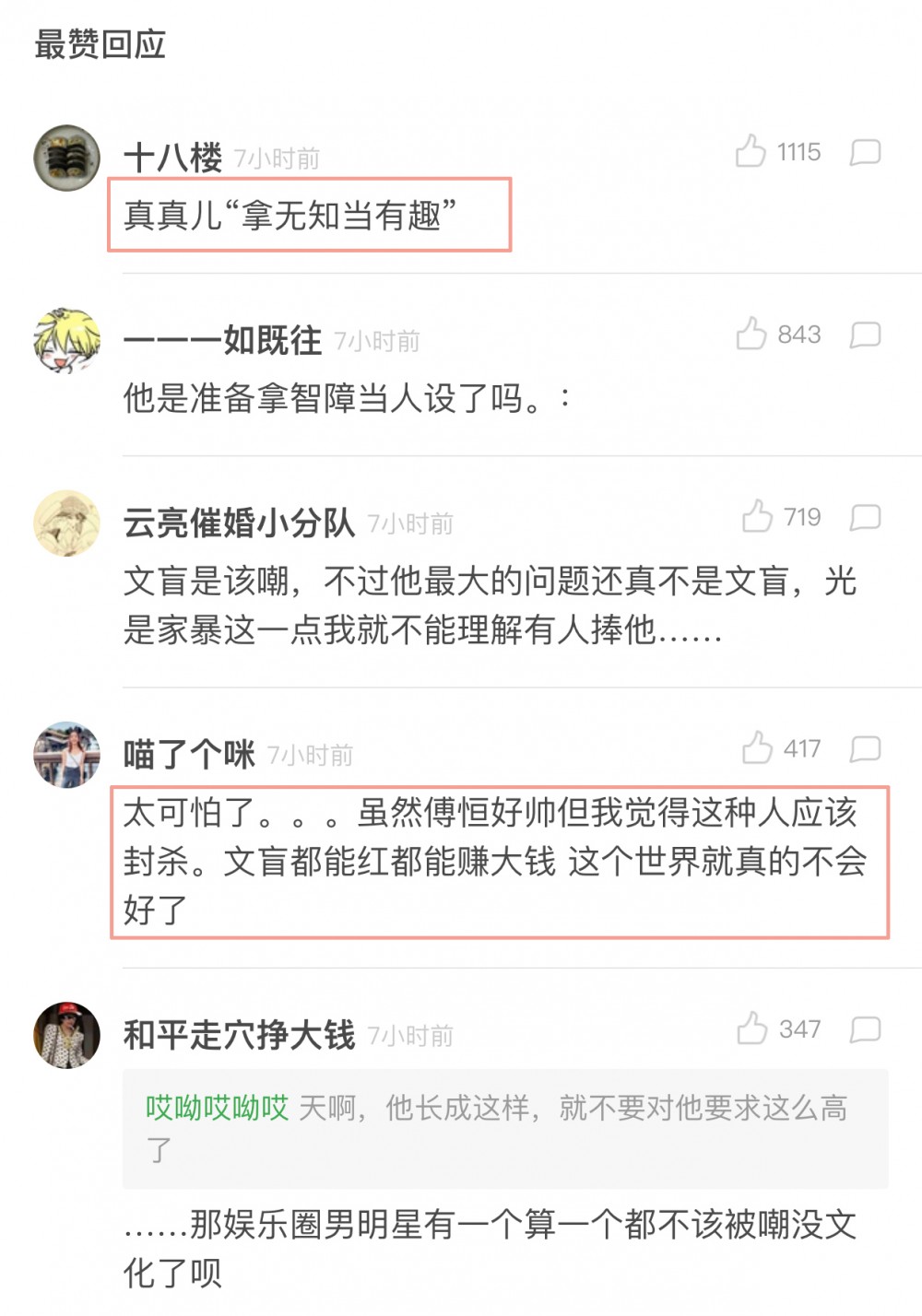The image size is (922, 1316).
Task: Reply to 和平走穴挣大钱's comment
Action: coord(865,1029)
